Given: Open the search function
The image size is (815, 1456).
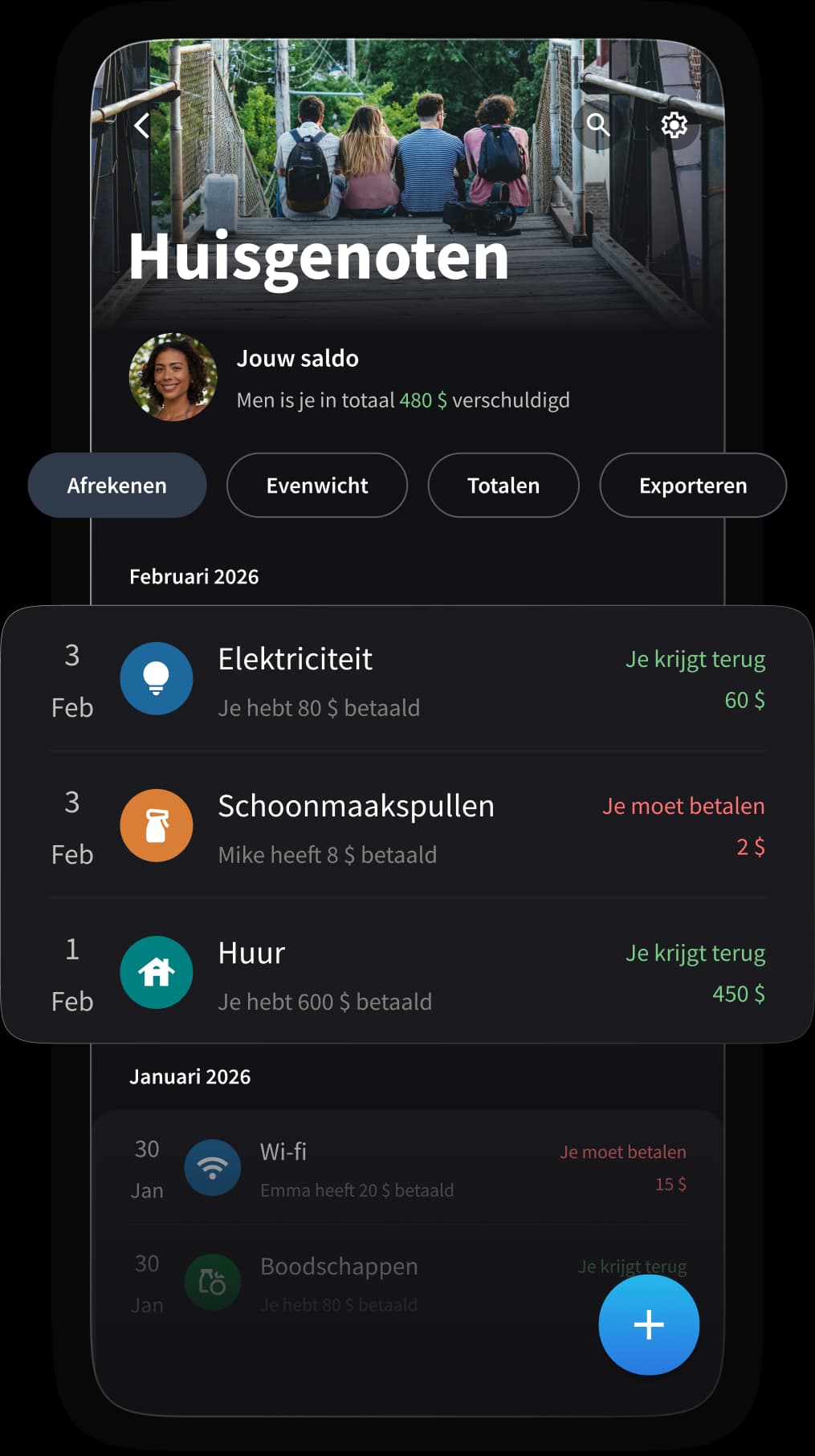Looking at the screenshot, I should coord(597,124).
